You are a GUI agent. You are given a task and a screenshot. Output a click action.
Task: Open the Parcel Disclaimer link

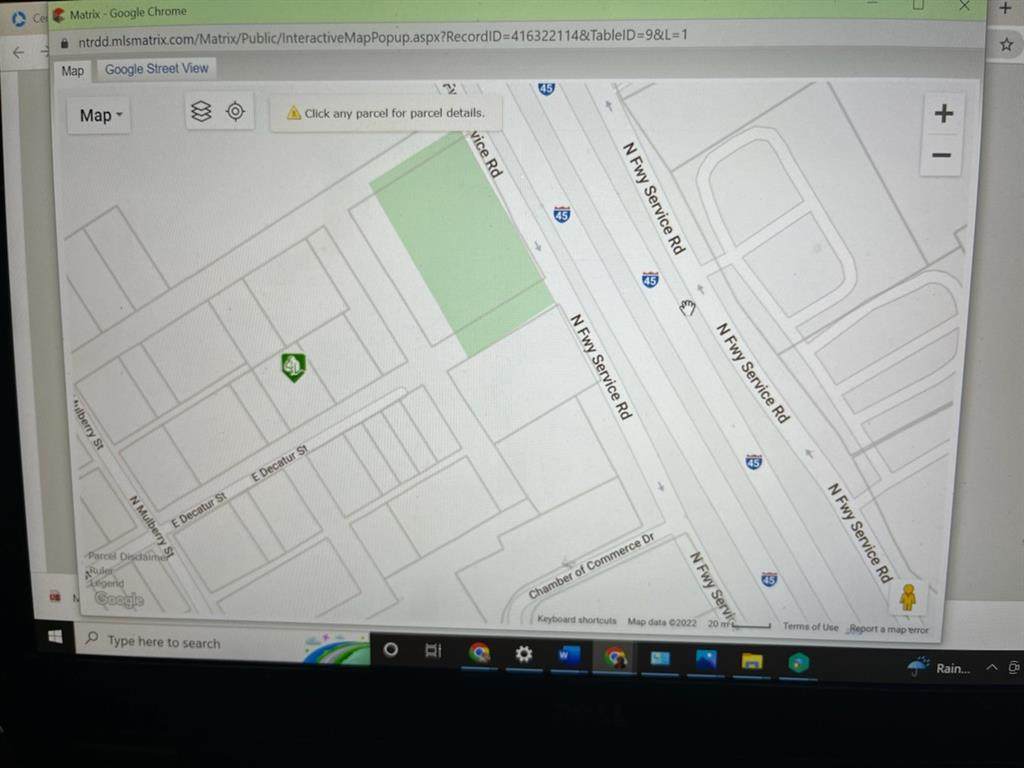(128, 557)
